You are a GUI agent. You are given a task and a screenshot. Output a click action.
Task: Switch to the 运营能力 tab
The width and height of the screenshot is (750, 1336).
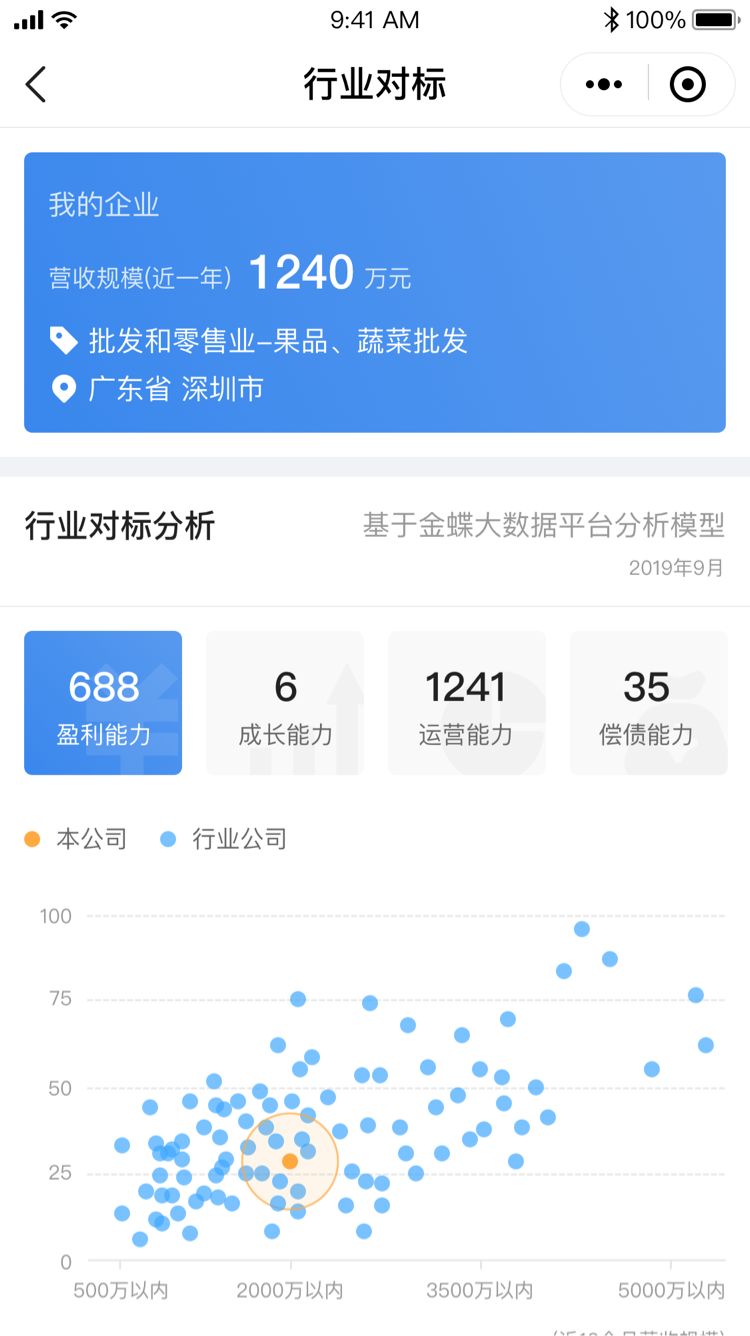click(x=466, y=703)
